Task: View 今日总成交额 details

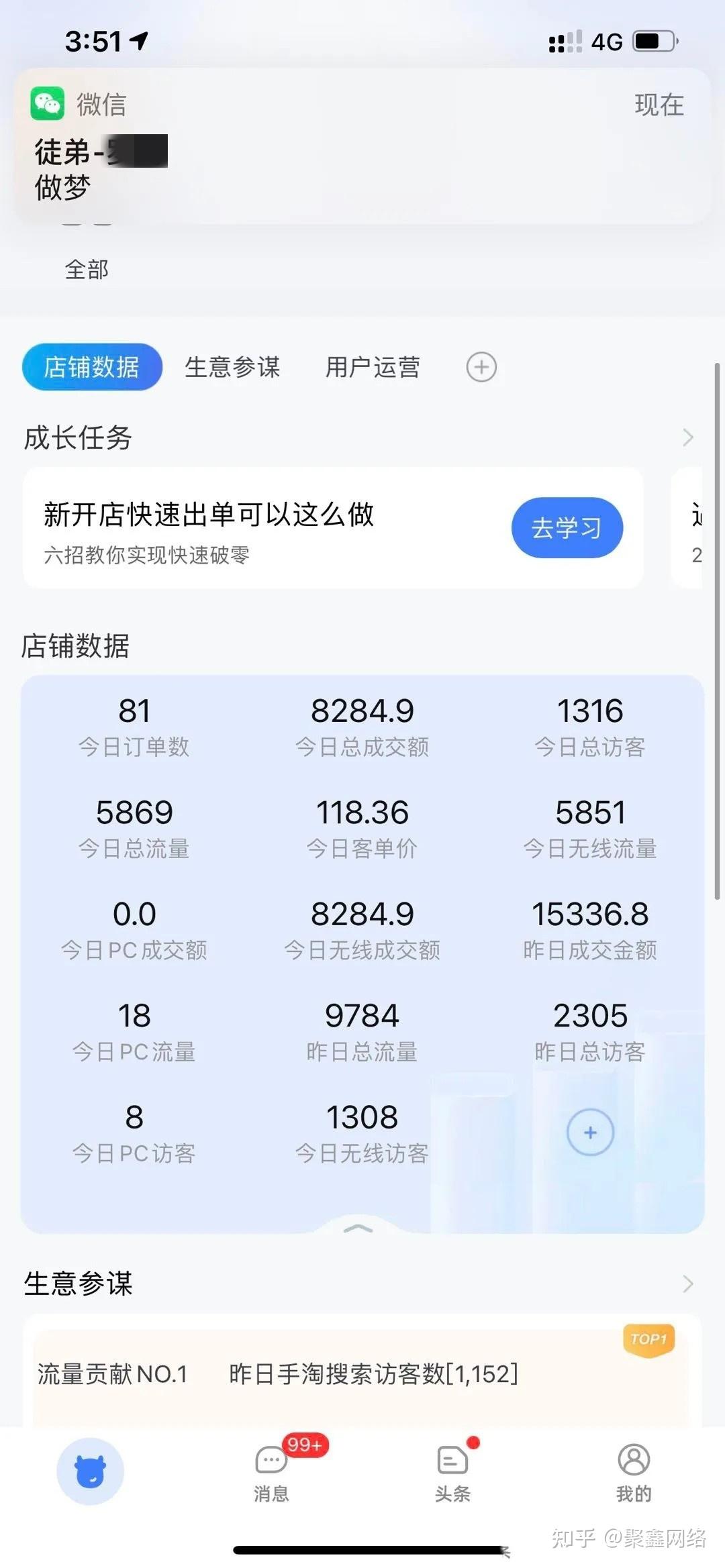Action: click(362, 726)
